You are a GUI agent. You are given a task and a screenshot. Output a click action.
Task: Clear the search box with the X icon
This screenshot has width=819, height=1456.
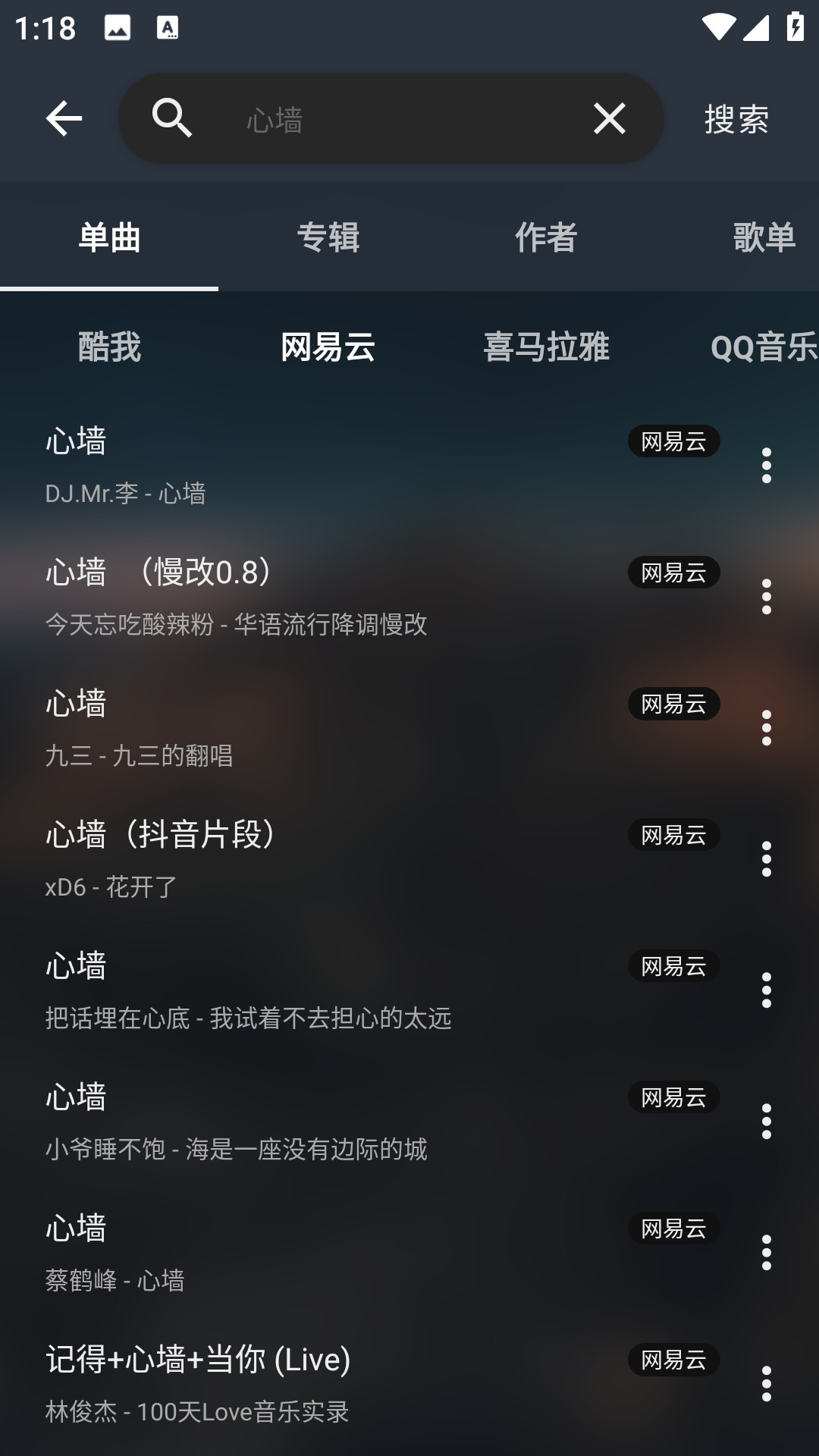point(607,118)
